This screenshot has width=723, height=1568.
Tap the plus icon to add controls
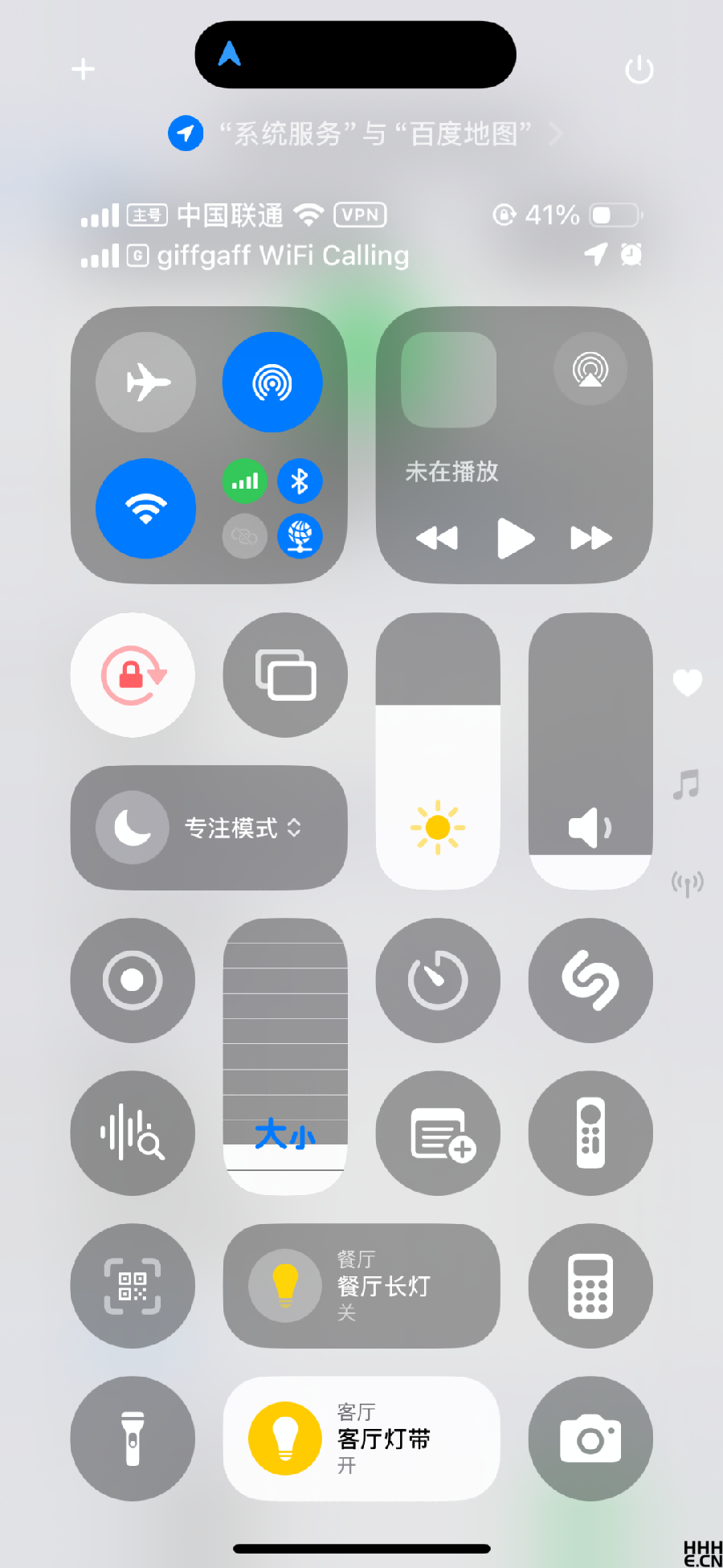pos(83,70)
